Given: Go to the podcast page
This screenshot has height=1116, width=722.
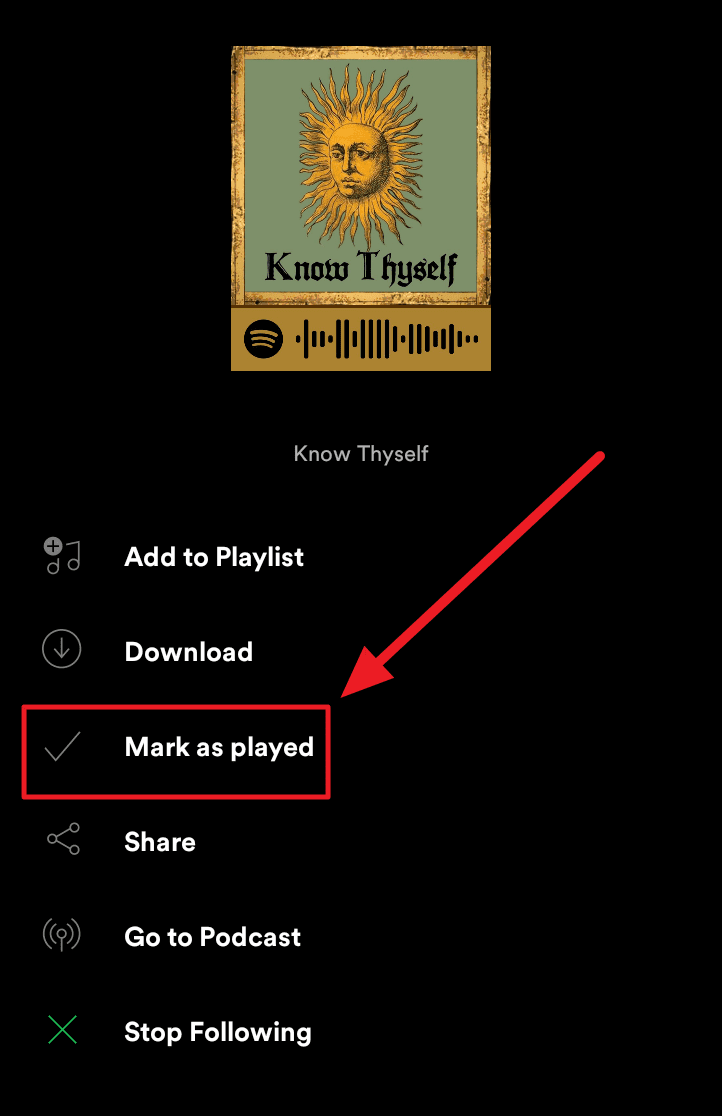Looking at the screenshot, I should pos(212,937).
